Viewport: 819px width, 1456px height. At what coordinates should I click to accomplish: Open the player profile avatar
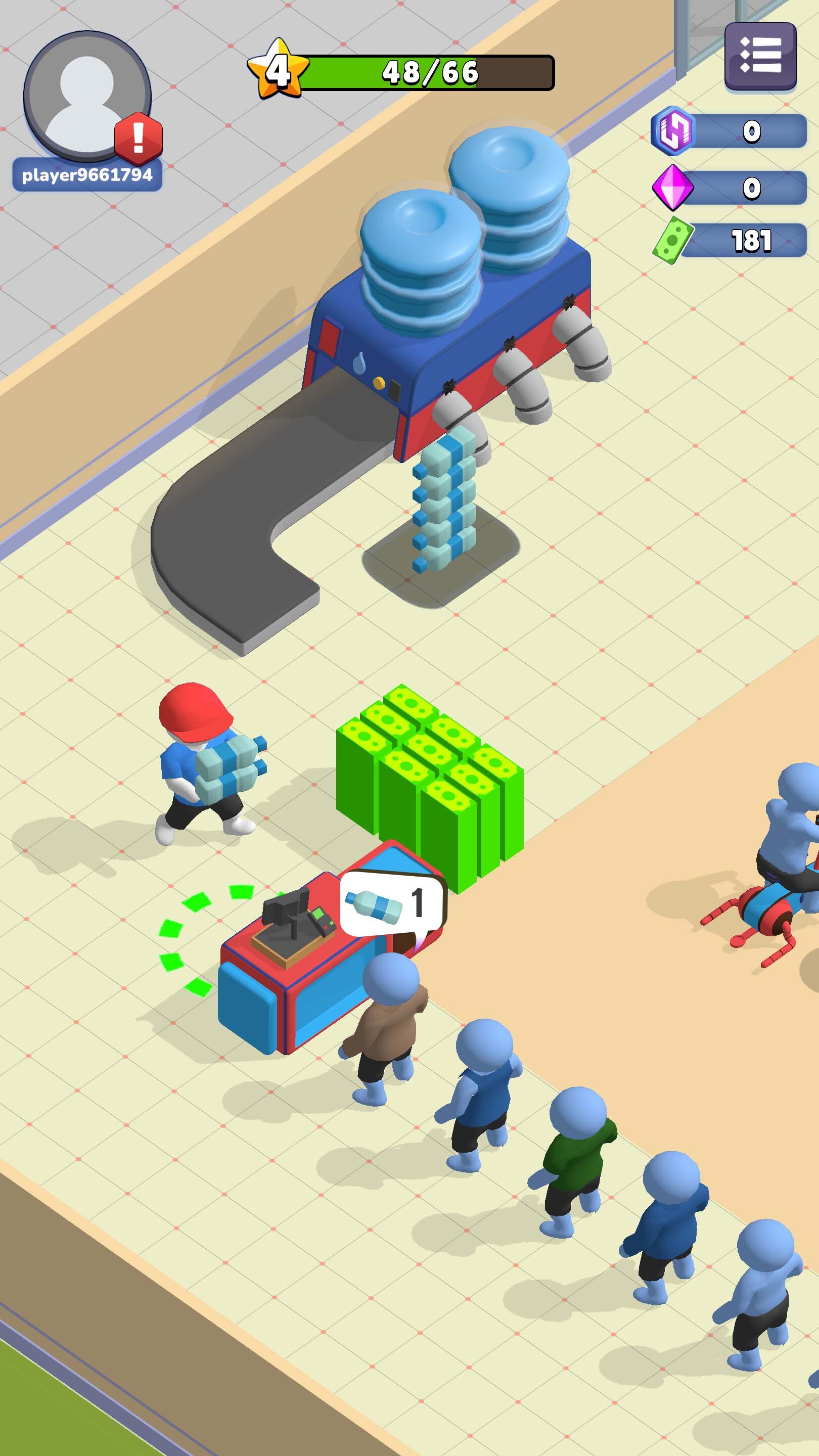pos(86,97)
